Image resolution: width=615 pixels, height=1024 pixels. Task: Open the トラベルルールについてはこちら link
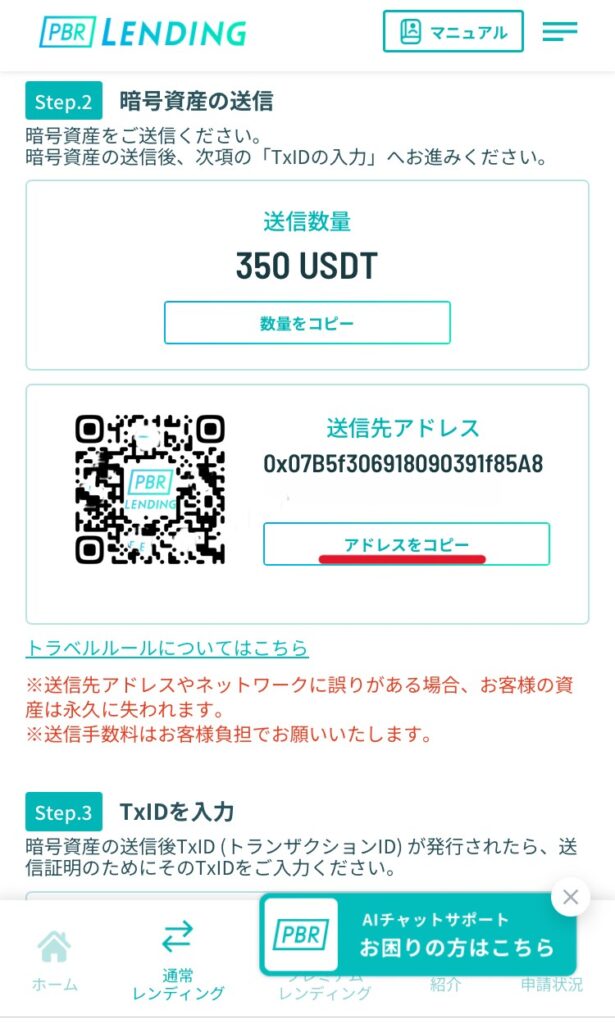[x=167, y=648]
